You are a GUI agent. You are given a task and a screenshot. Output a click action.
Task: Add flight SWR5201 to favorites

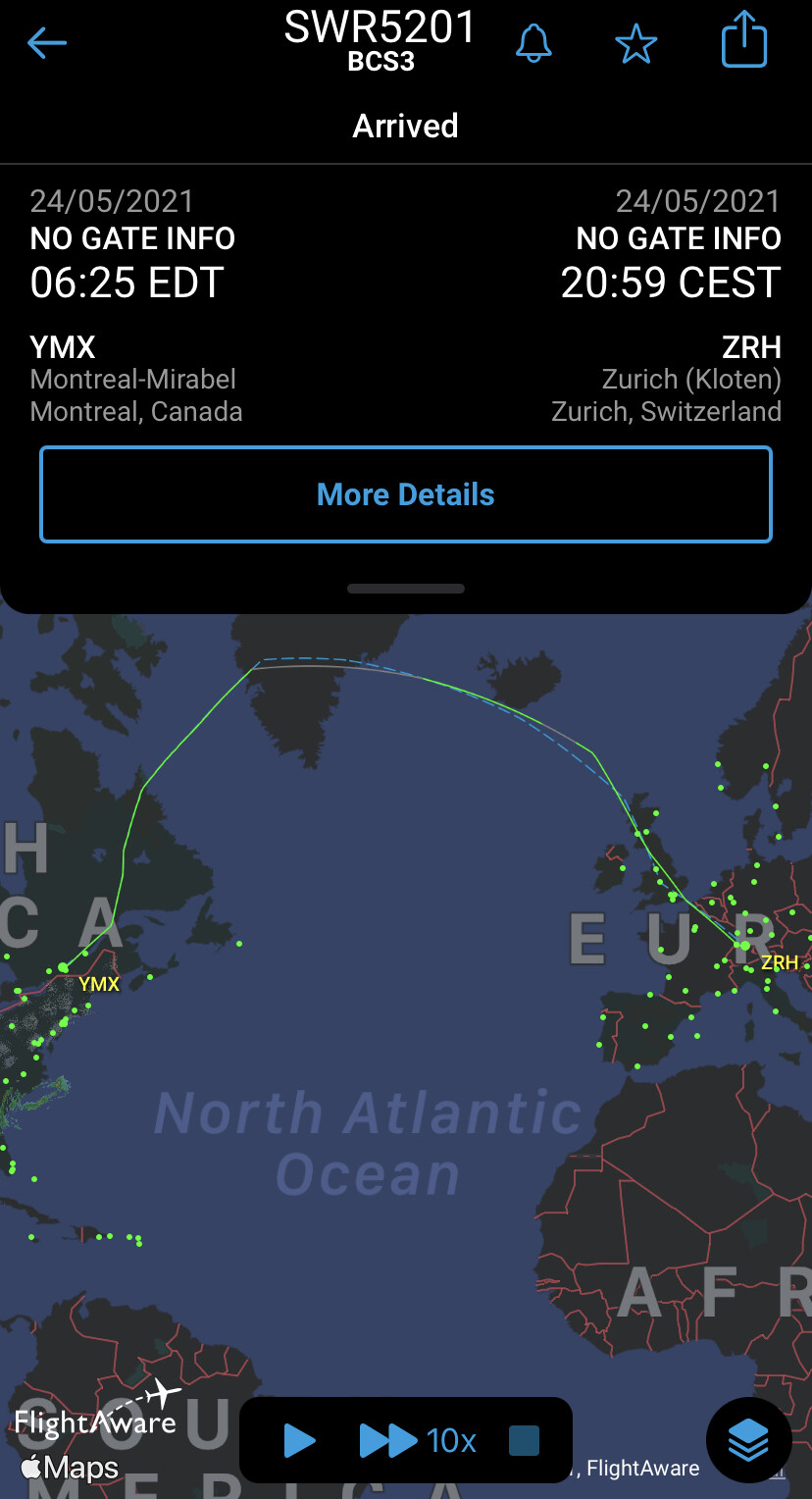pyautogui.click(x=635, y=43)
